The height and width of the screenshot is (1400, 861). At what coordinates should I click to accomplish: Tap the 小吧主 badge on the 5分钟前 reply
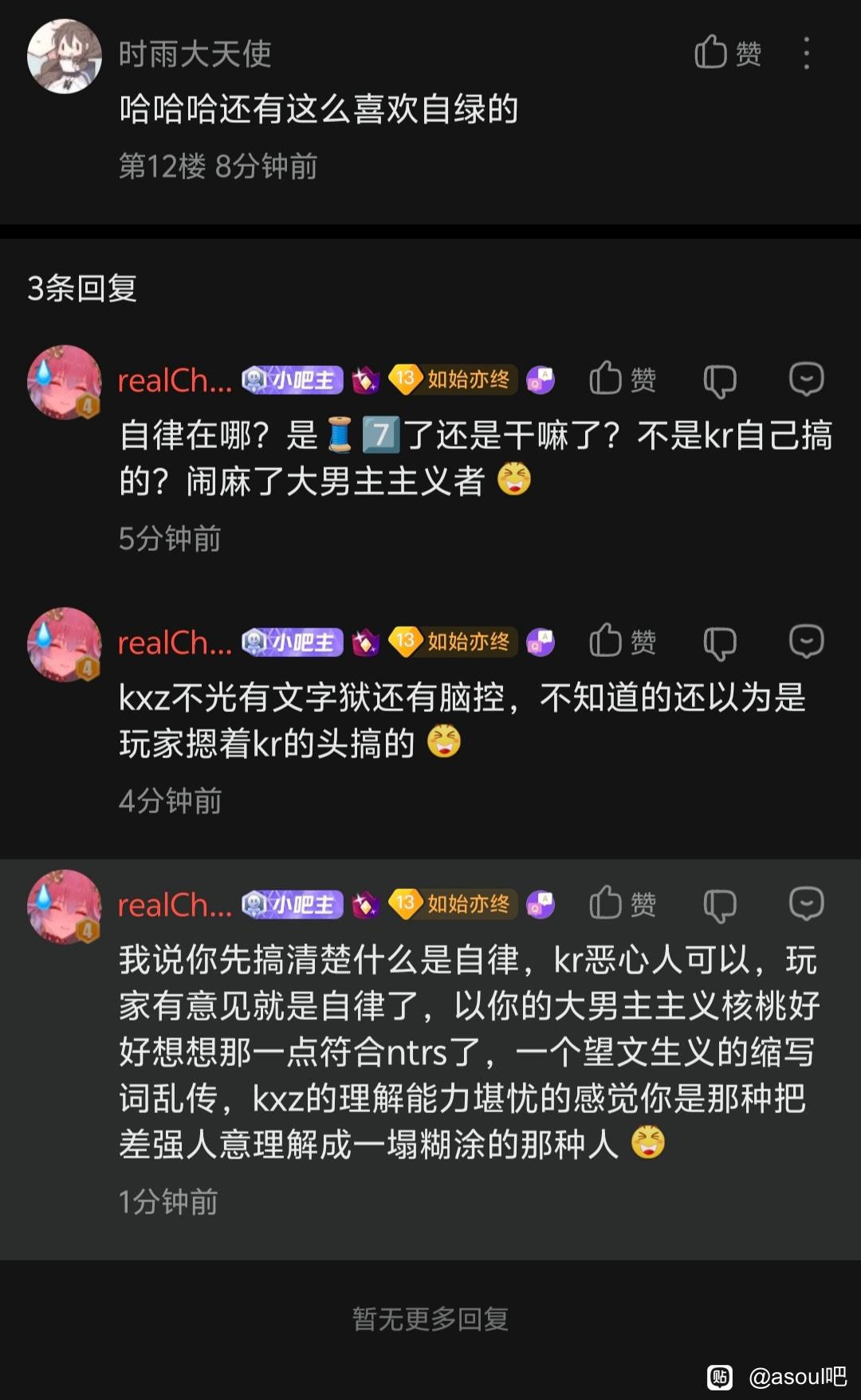click(293, 380)
